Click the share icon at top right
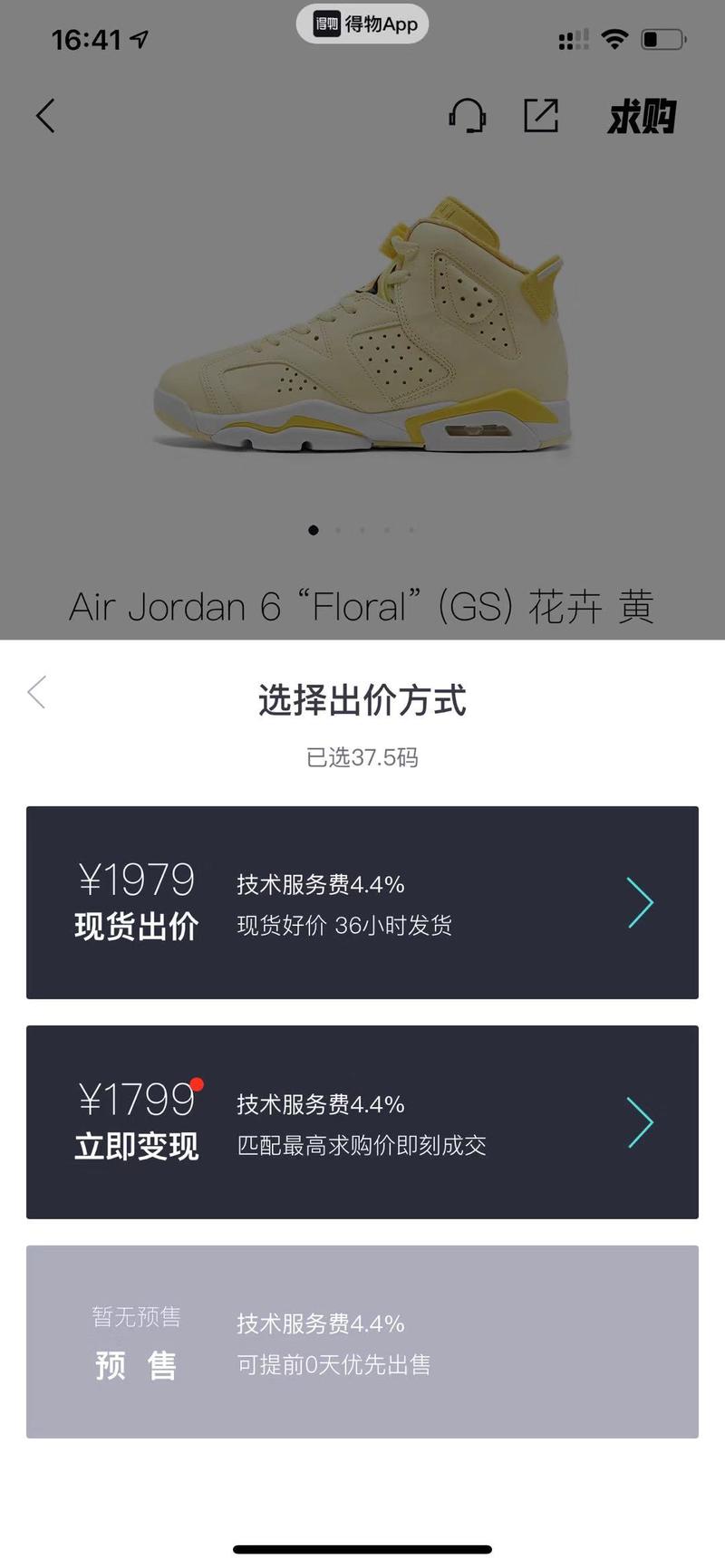The width and height of the screenshot is (725, 1568). click(542, 115)
